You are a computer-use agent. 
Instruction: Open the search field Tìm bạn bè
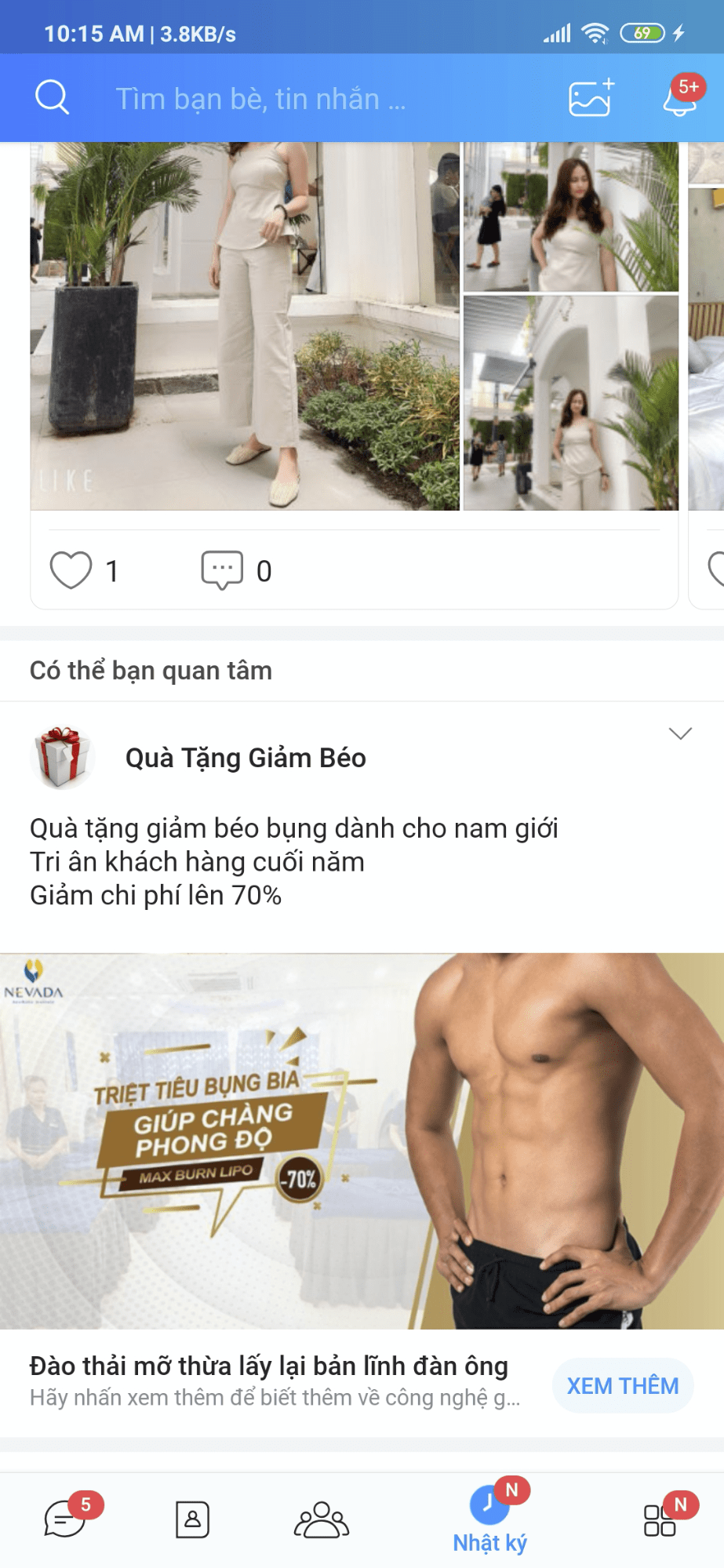tap(261, 100)
